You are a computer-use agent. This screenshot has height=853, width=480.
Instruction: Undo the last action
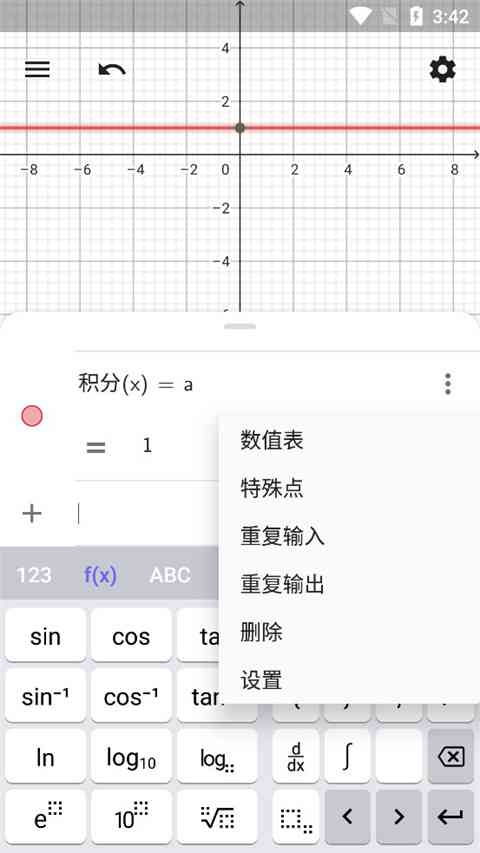112,70
